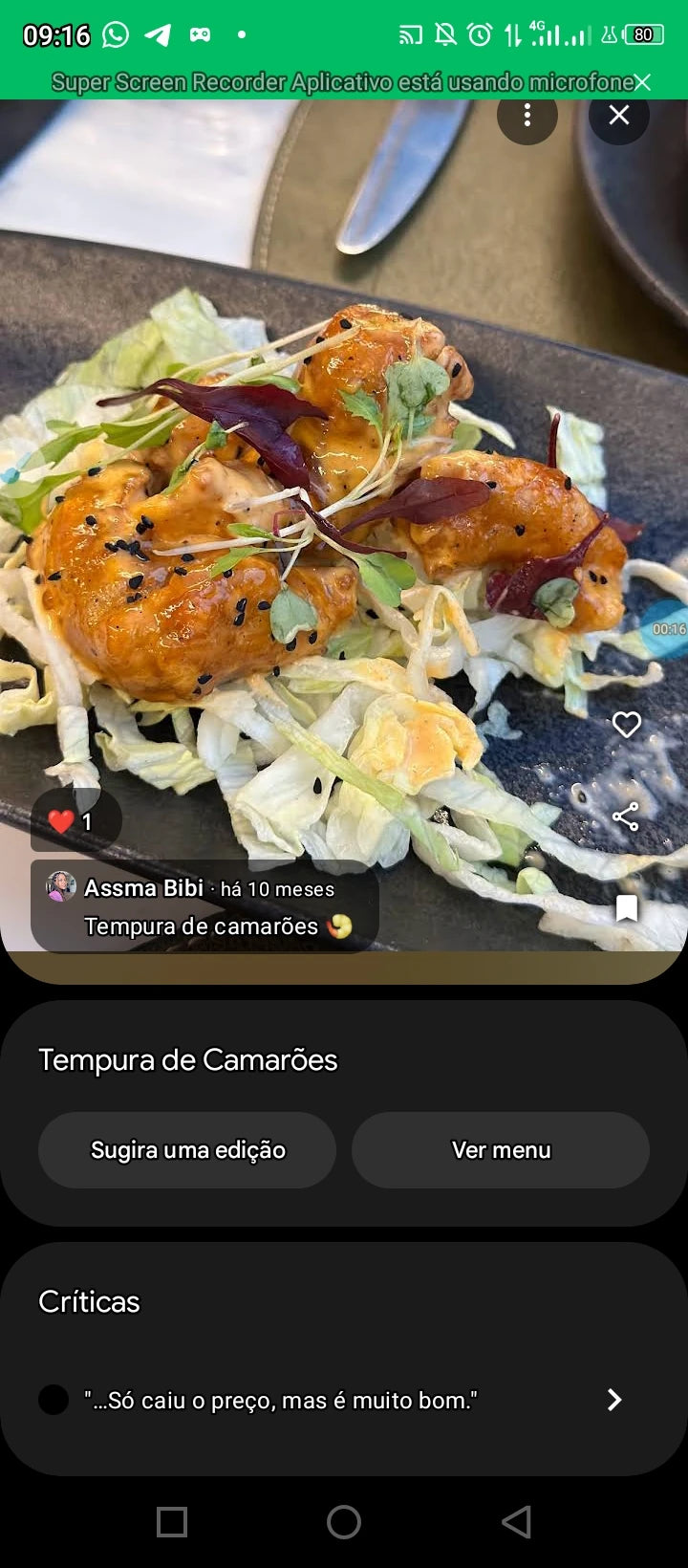Share this photo
688x1568 pixels.
click(626, 817)
